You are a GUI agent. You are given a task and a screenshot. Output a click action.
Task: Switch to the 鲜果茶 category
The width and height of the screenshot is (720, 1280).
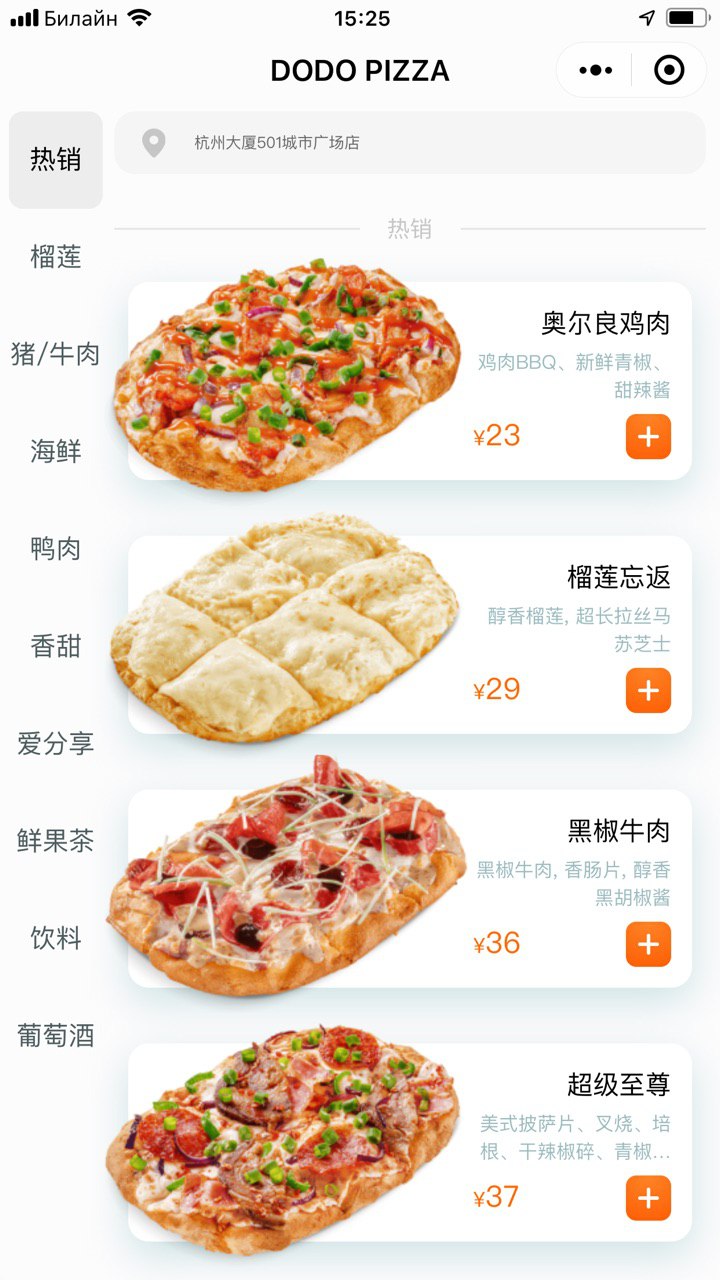point(56,841)
